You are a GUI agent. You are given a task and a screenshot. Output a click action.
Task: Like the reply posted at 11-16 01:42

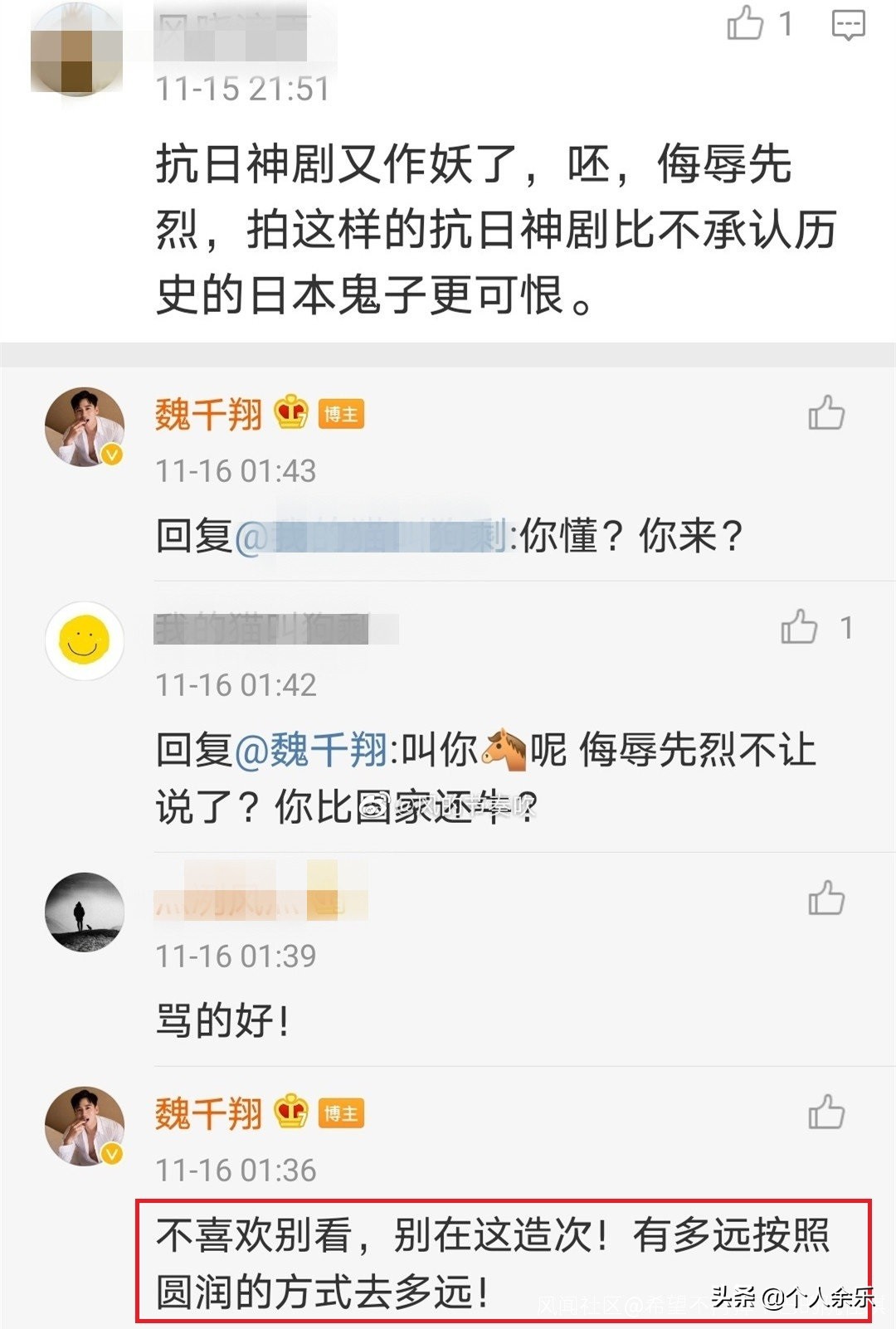tap(799, 627)
